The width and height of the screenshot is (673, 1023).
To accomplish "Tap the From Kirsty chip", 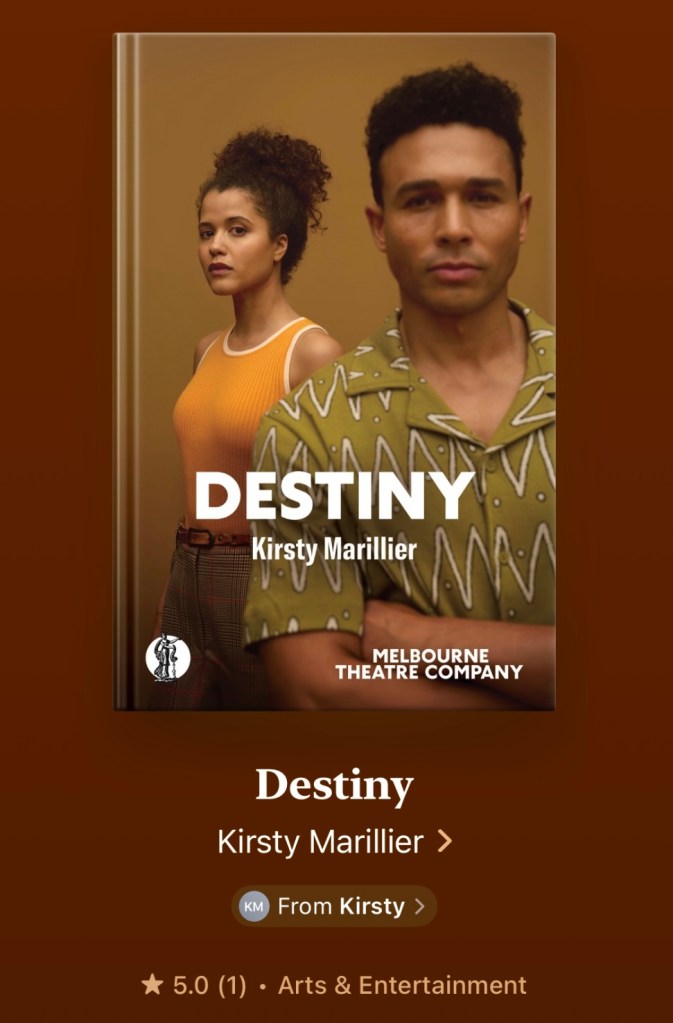I will (x=334, y=907).
